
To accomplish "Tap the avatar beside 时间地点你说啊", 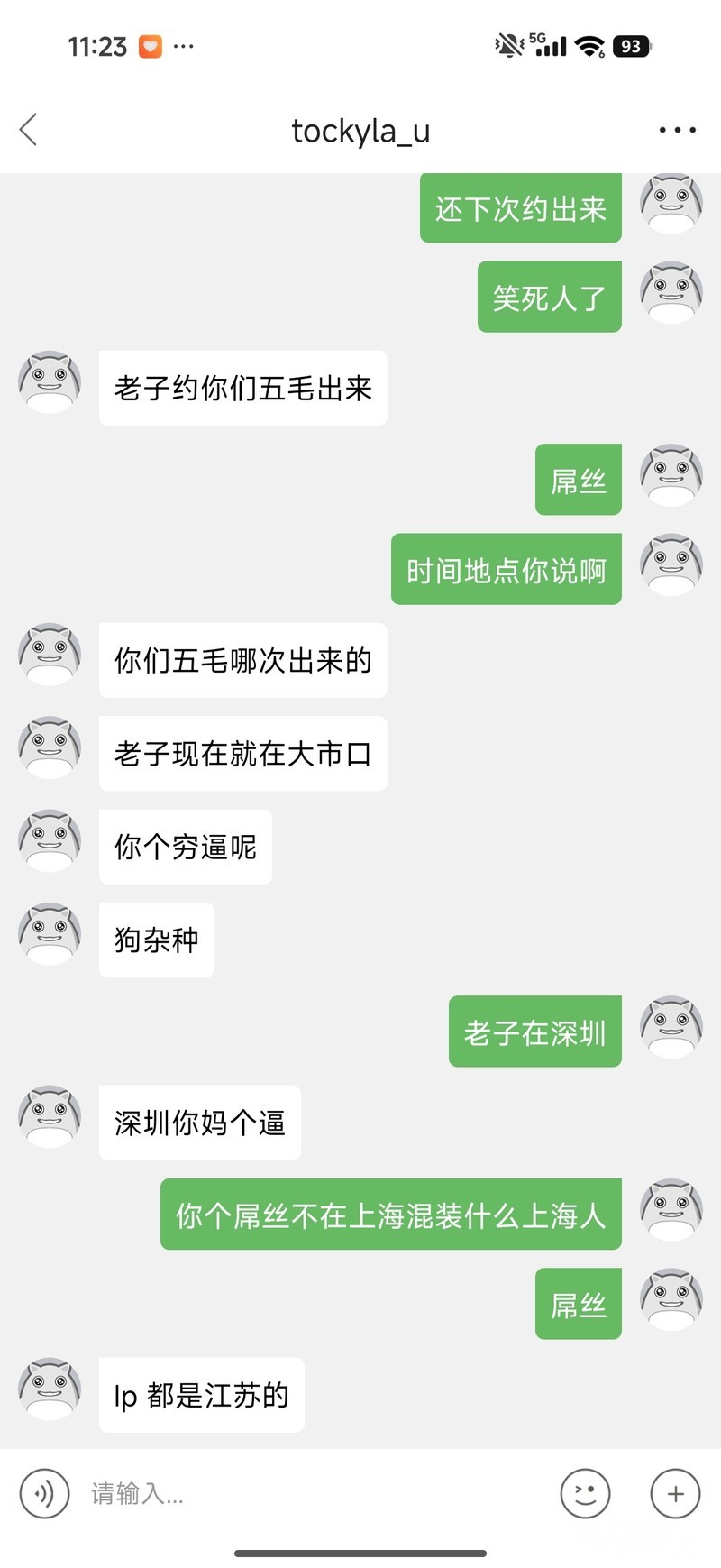I will coord(671,564).
